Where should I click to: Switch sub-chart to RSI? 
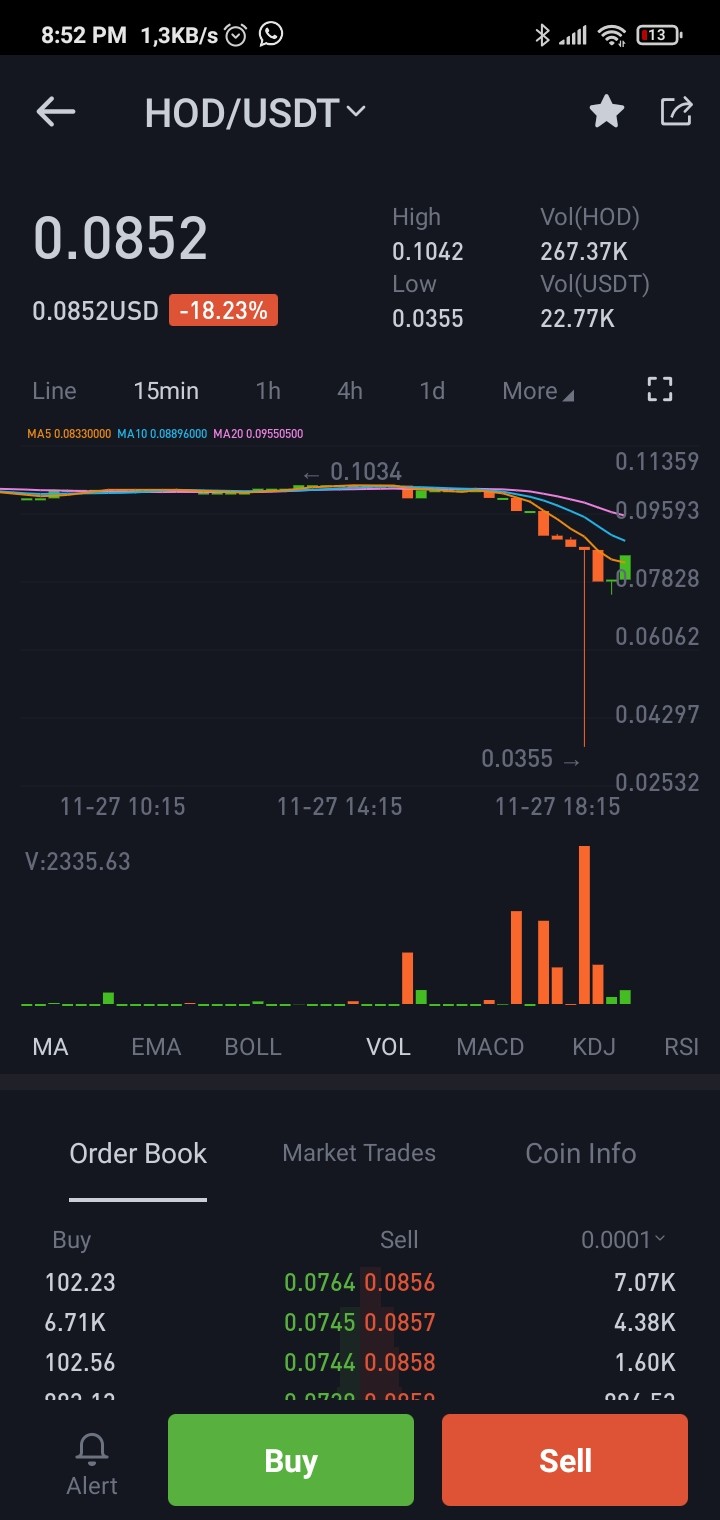(682, 1047)
